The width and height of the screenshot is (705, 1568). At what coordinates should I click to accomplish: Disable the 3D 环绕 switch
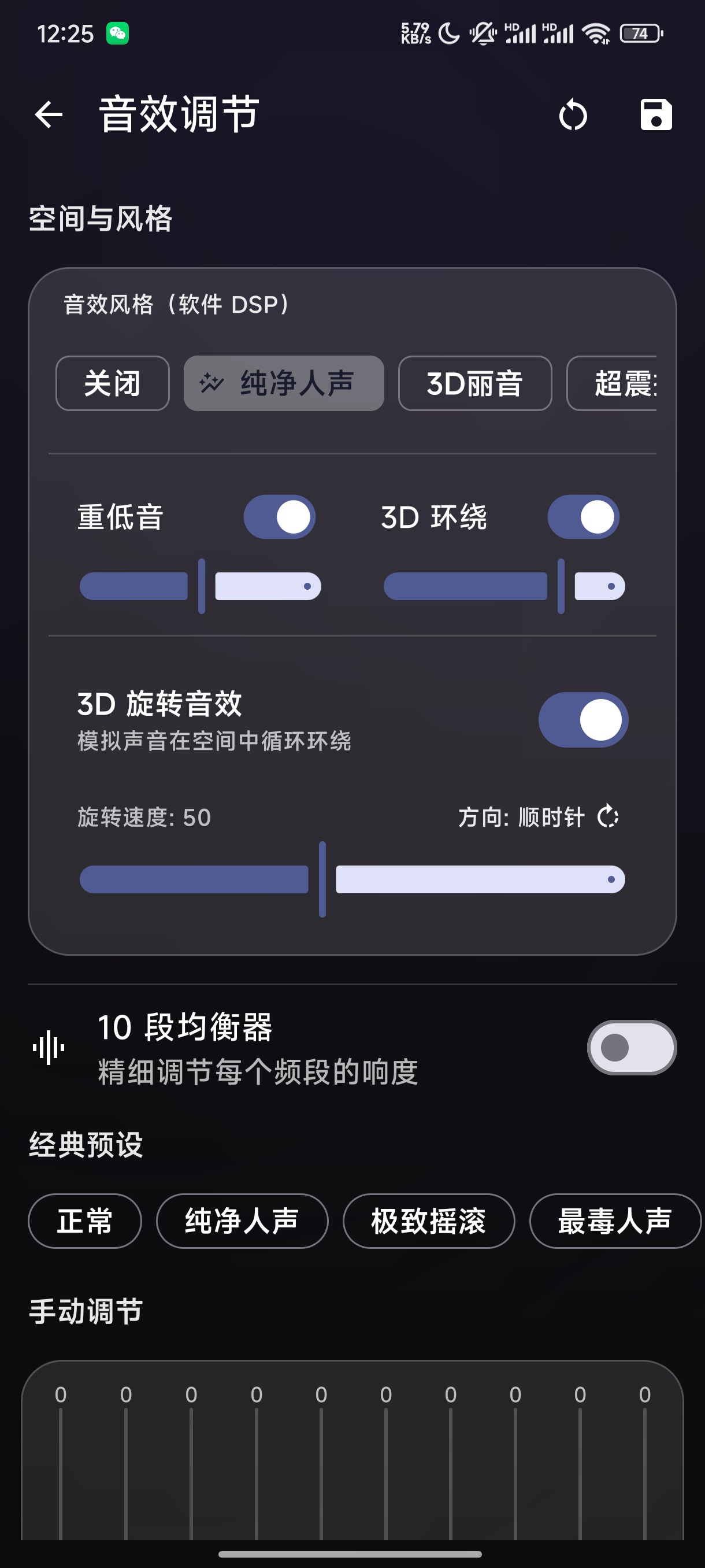(583, 517)
